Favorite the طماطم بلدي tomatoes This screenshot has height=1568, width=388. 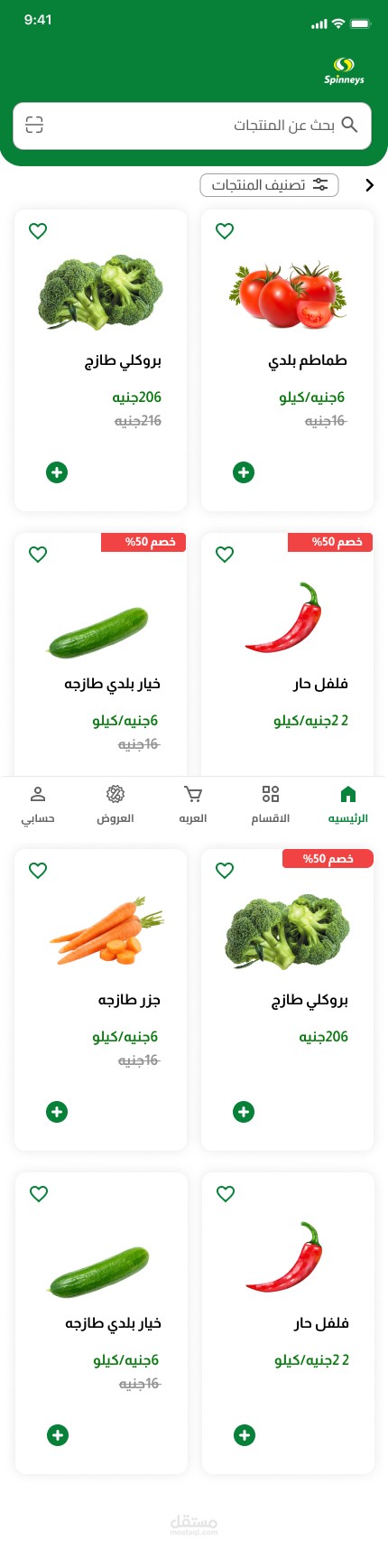[x=225, y=231]
